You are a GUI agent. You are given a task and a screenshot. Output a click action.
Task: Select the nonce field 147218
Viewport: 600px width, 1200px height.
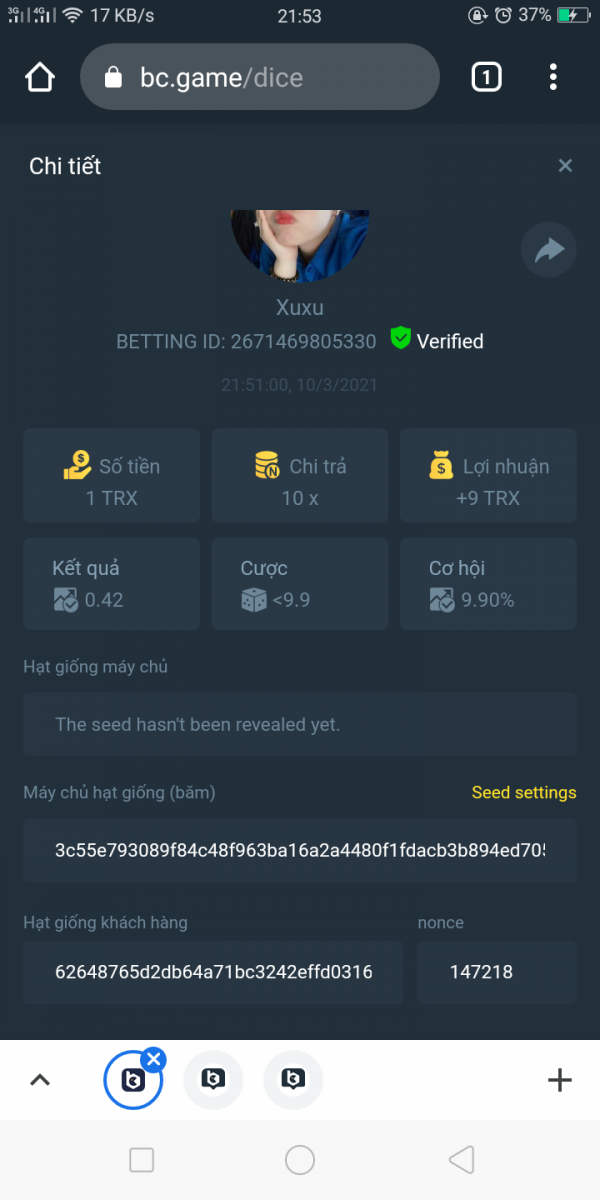[496, 971]
